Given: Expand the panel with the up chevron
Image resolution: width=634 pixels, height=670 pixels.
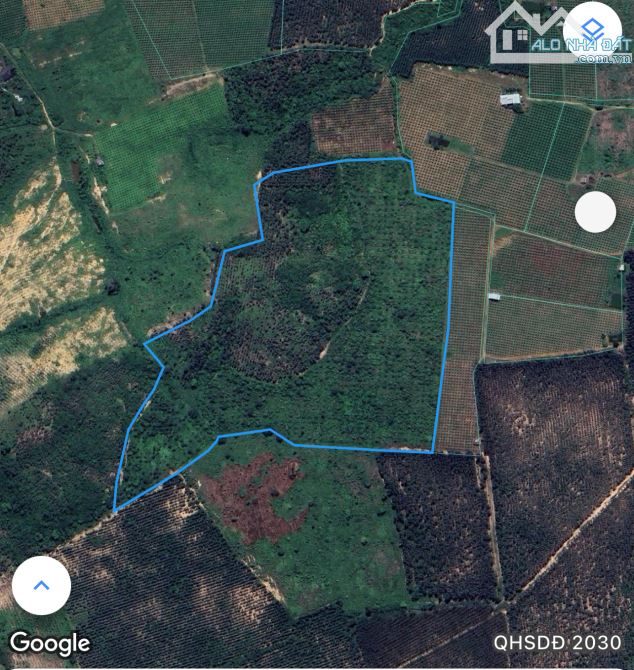Looking at the screenshot, I should [x=41, y=585].
